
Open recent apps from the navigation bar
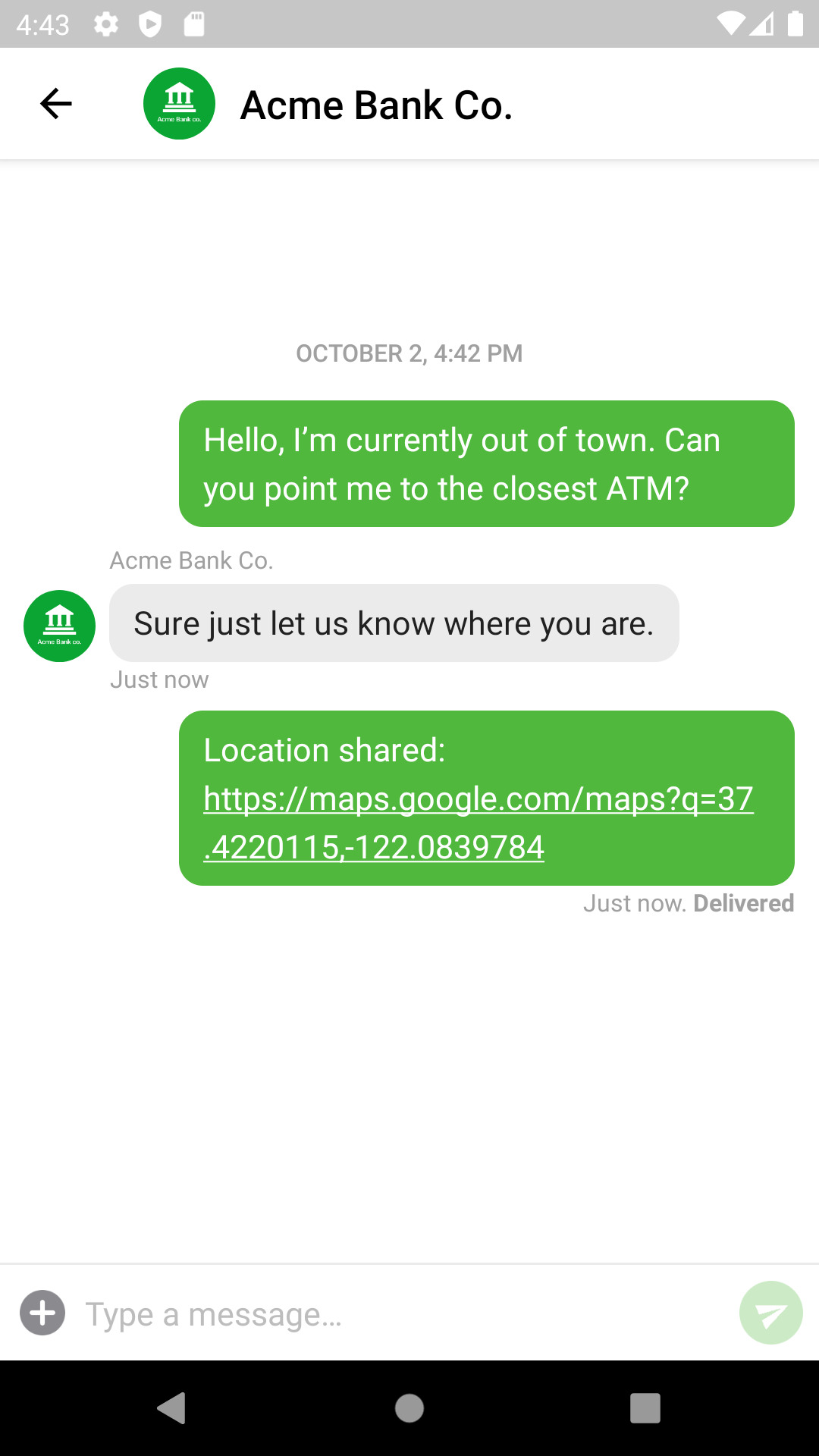pos(645,1408)
